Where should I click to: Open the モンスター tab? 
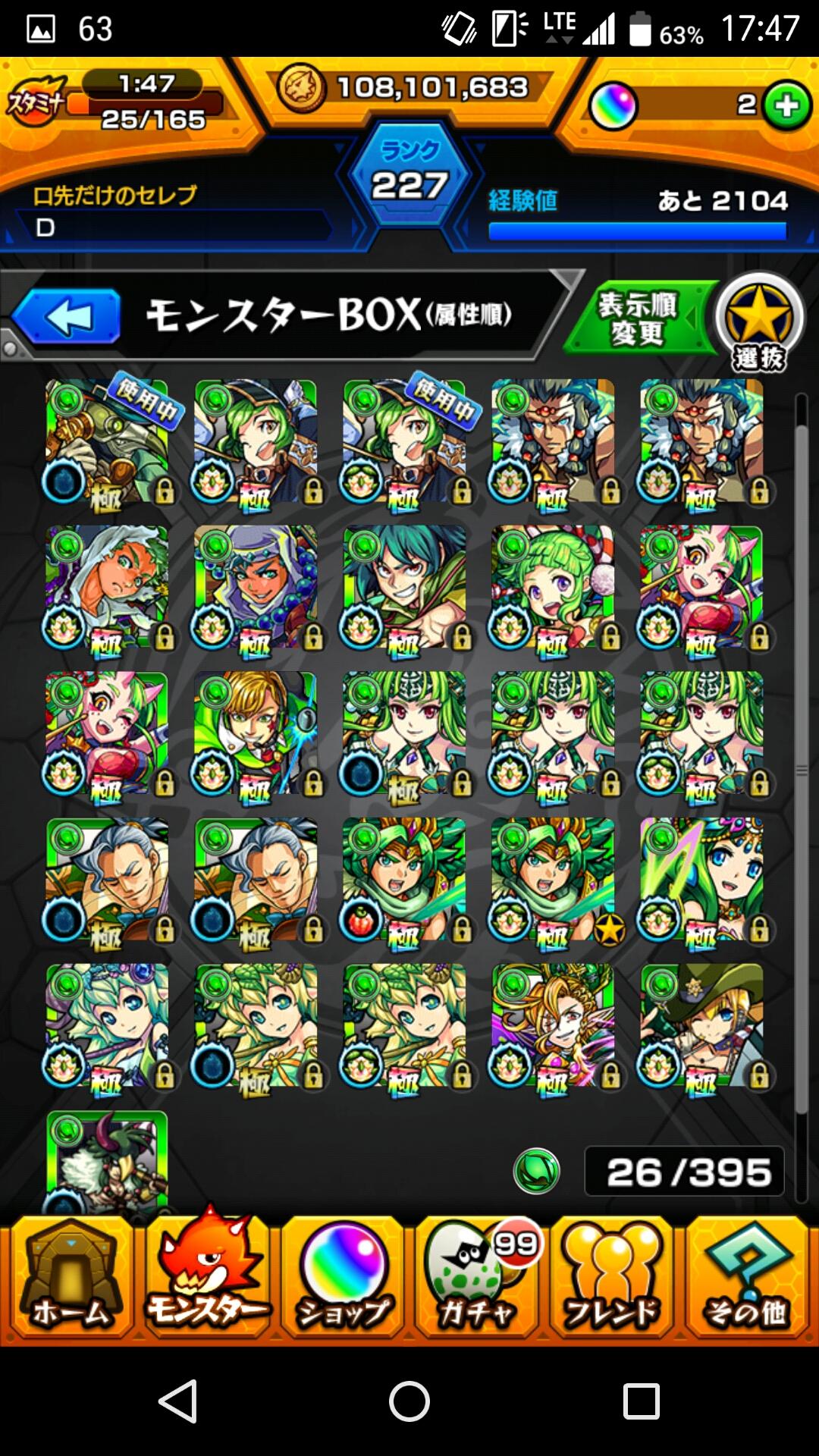tap(206, 1279)
